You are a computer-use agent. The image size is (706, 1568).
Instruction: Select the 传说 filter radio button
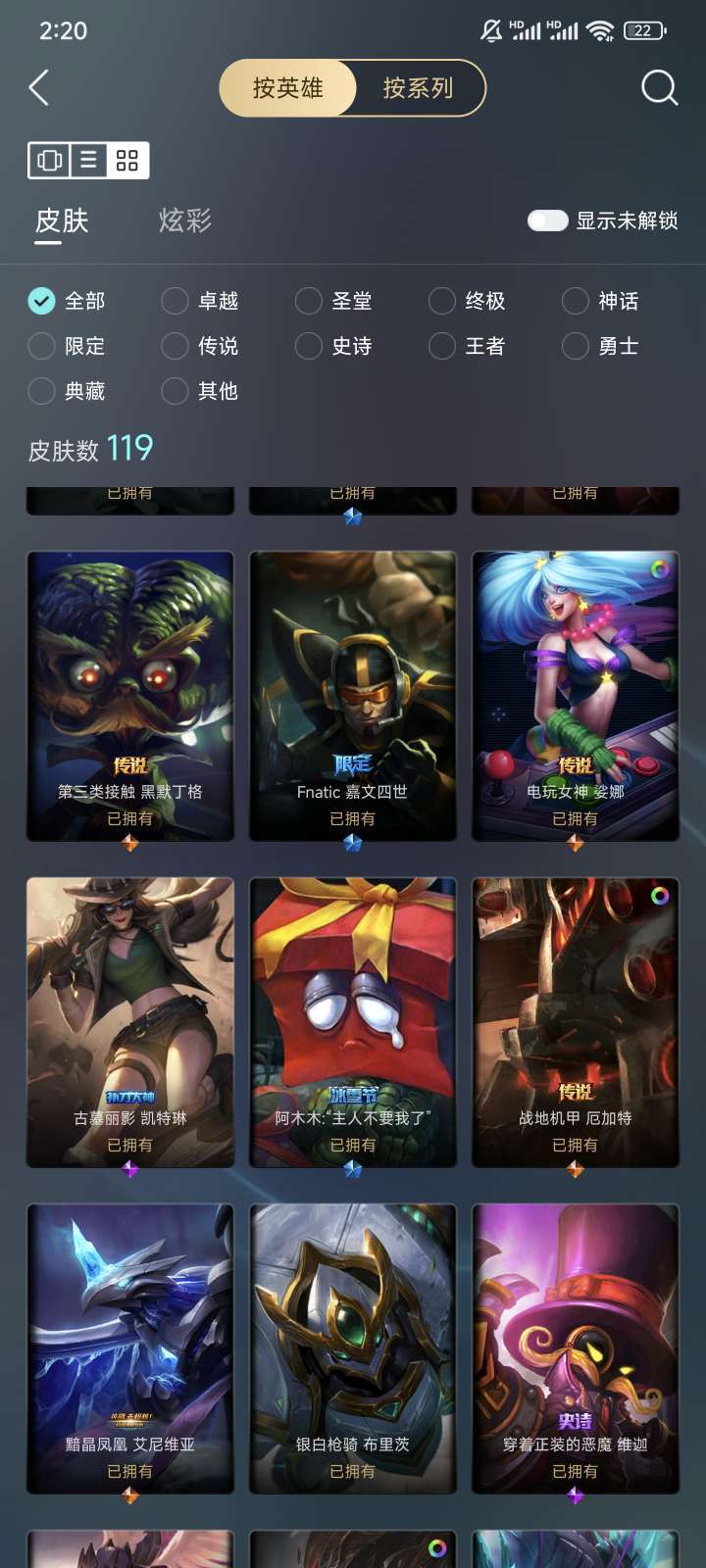(x=174, y=346)
